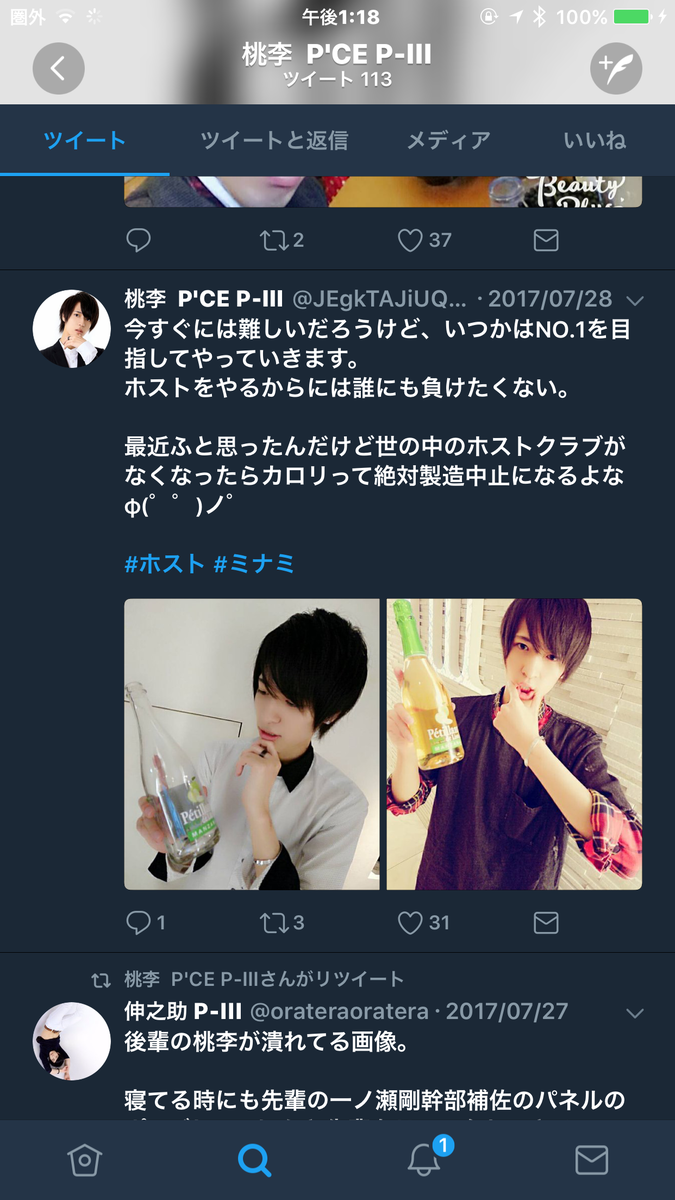Select the ツイート tab
Viewport: 675px width, 1200px height.
point(84,140)
